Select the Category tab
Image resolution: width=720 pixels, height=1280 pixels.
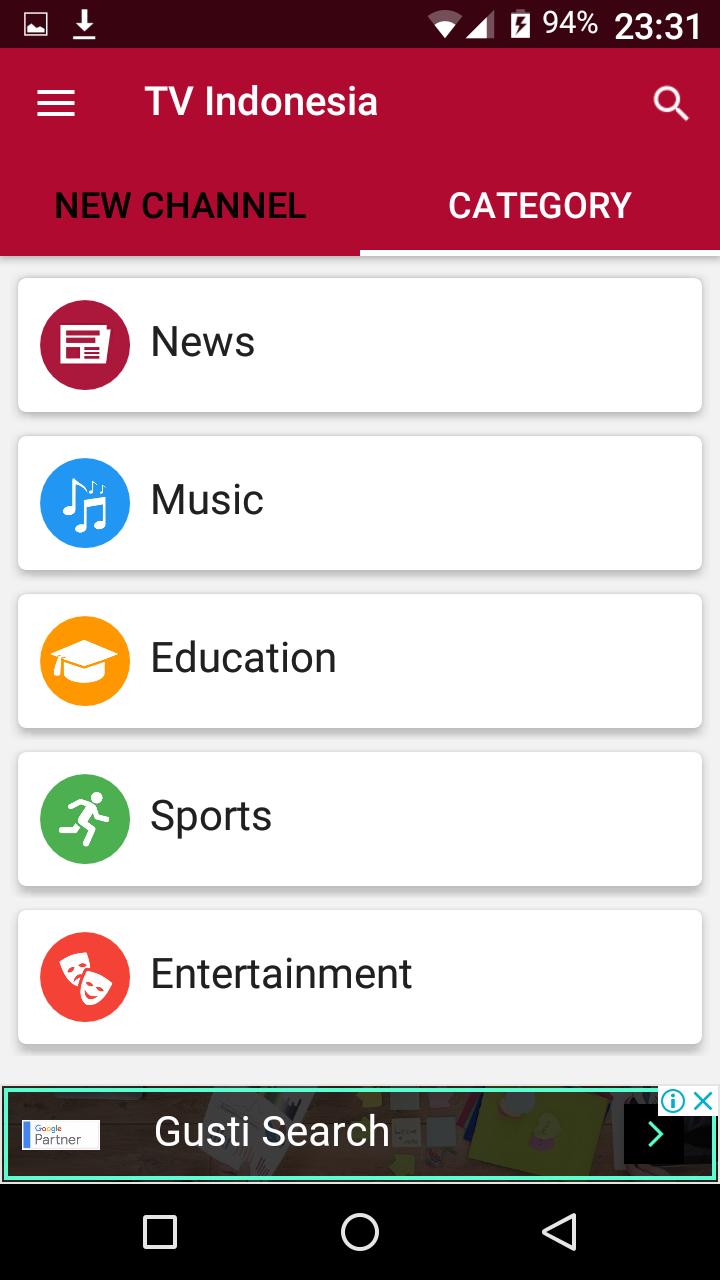tap(540, 206)
